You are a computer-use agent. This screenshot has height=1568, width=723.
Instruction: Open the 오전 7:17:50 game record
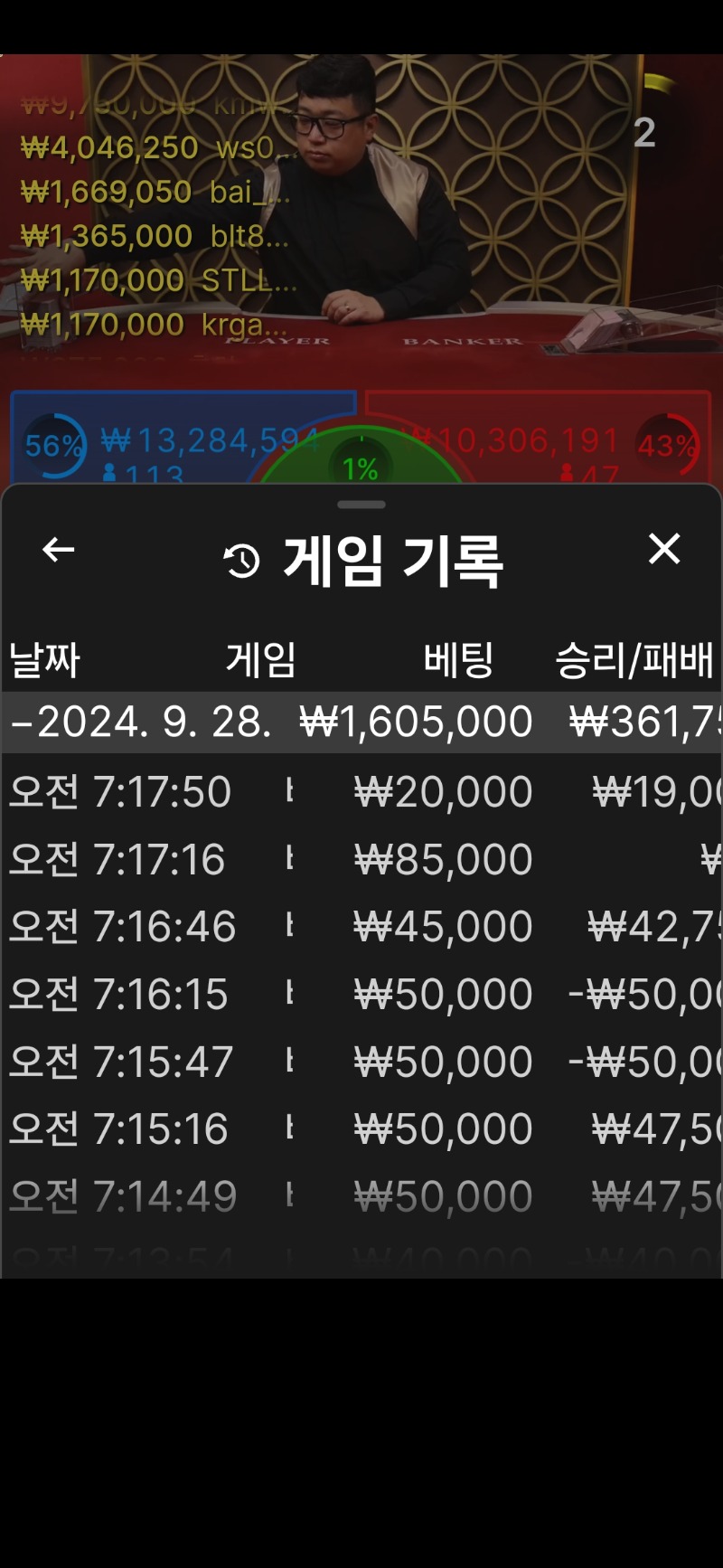click(x=361, y=792)
